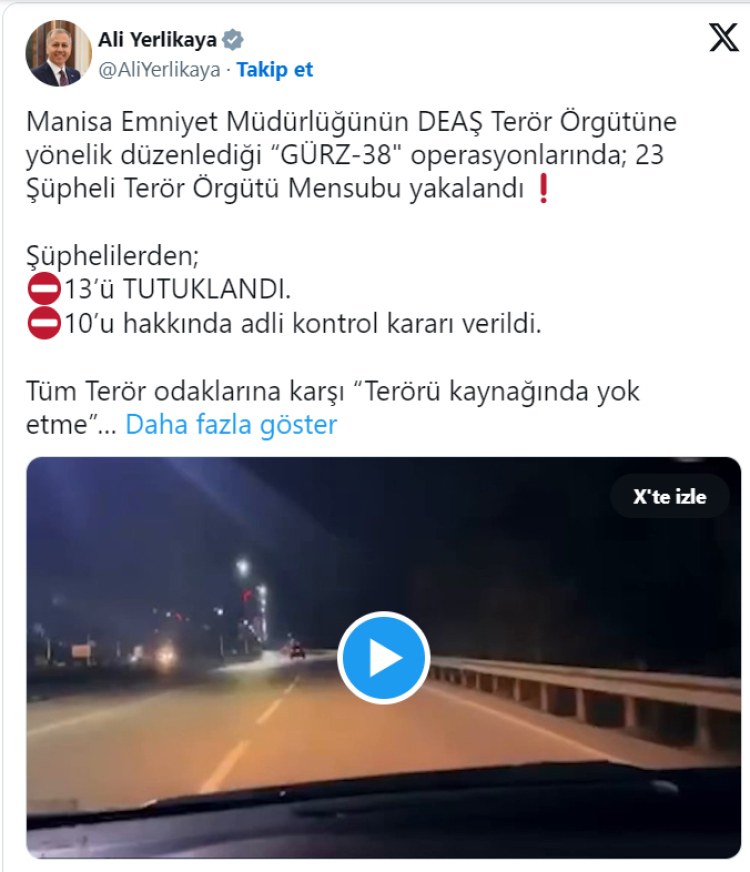Viewport: 750px width, 872px height.
Task: Play the embedded video
Action: click(x=383, y=658)
